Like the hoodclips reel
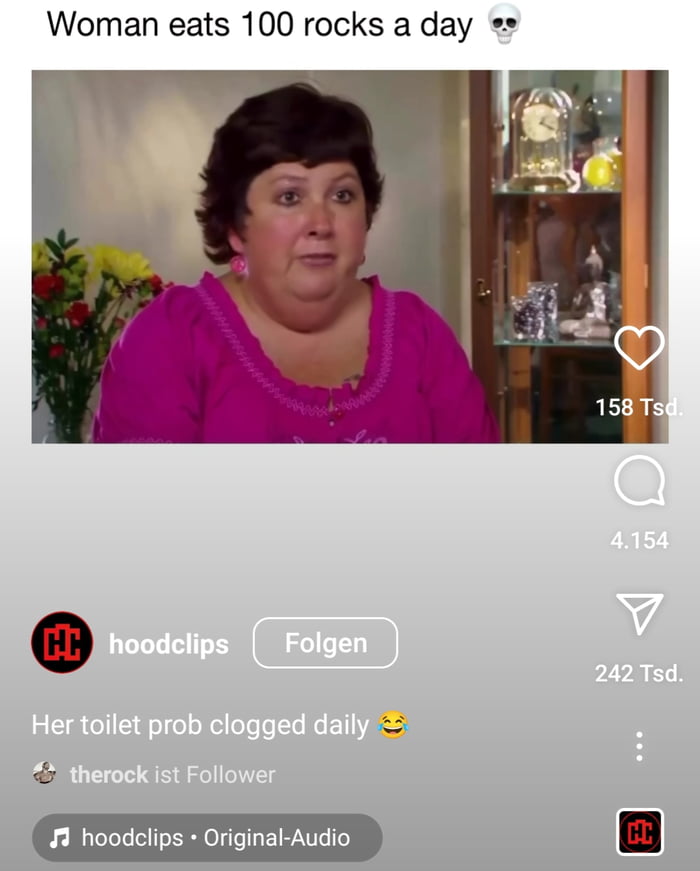 [x=639, y=348]
